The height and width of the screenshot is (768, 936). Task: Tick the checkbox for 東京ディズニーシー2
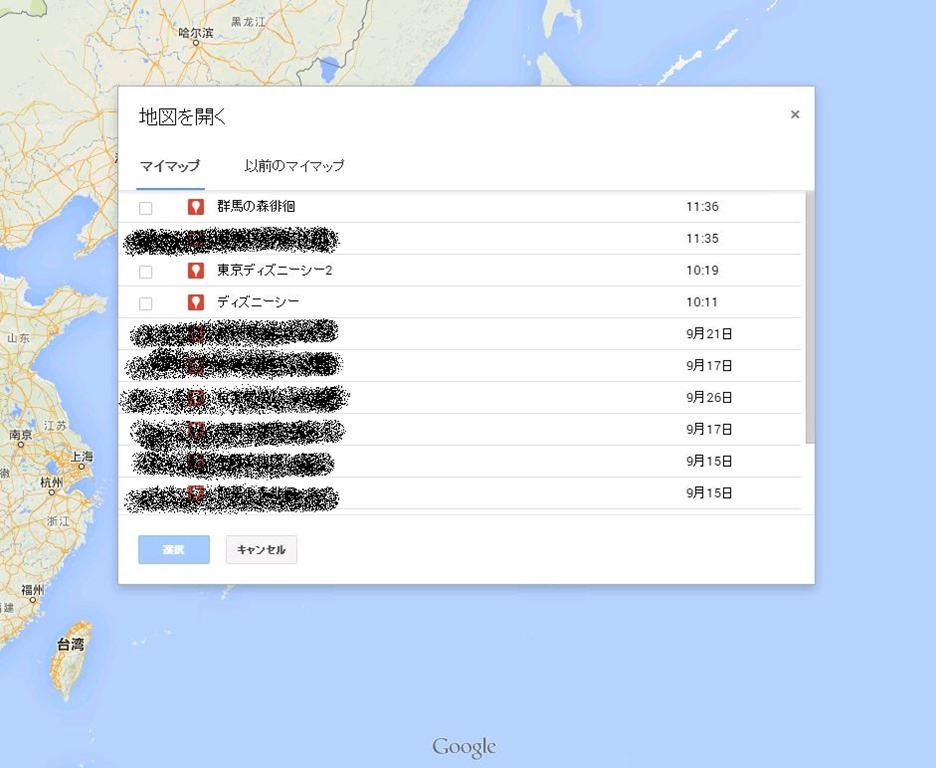coord(146,271)
